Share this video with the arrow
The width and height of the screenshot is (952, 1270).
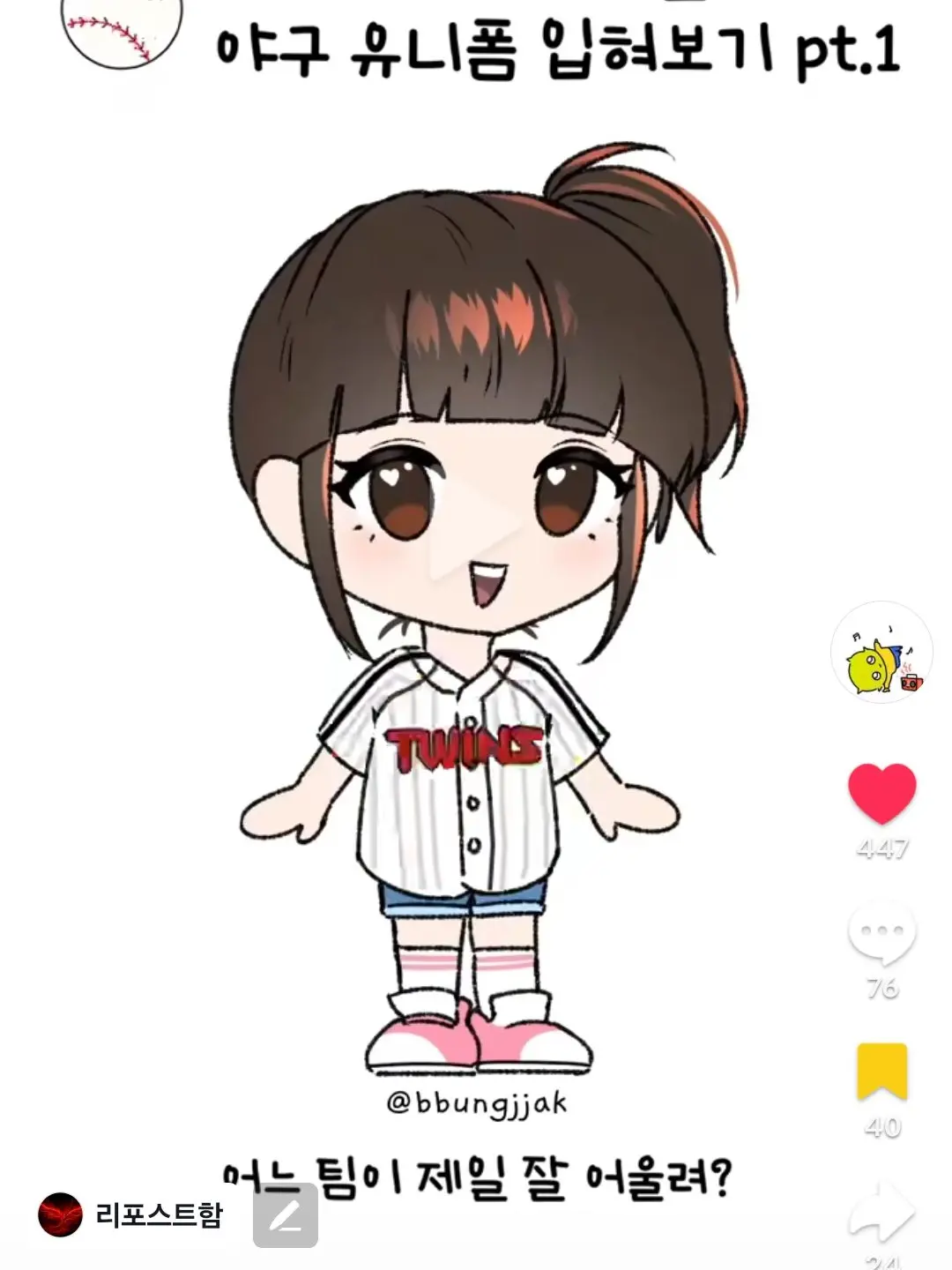click(x=881, y=1214)
